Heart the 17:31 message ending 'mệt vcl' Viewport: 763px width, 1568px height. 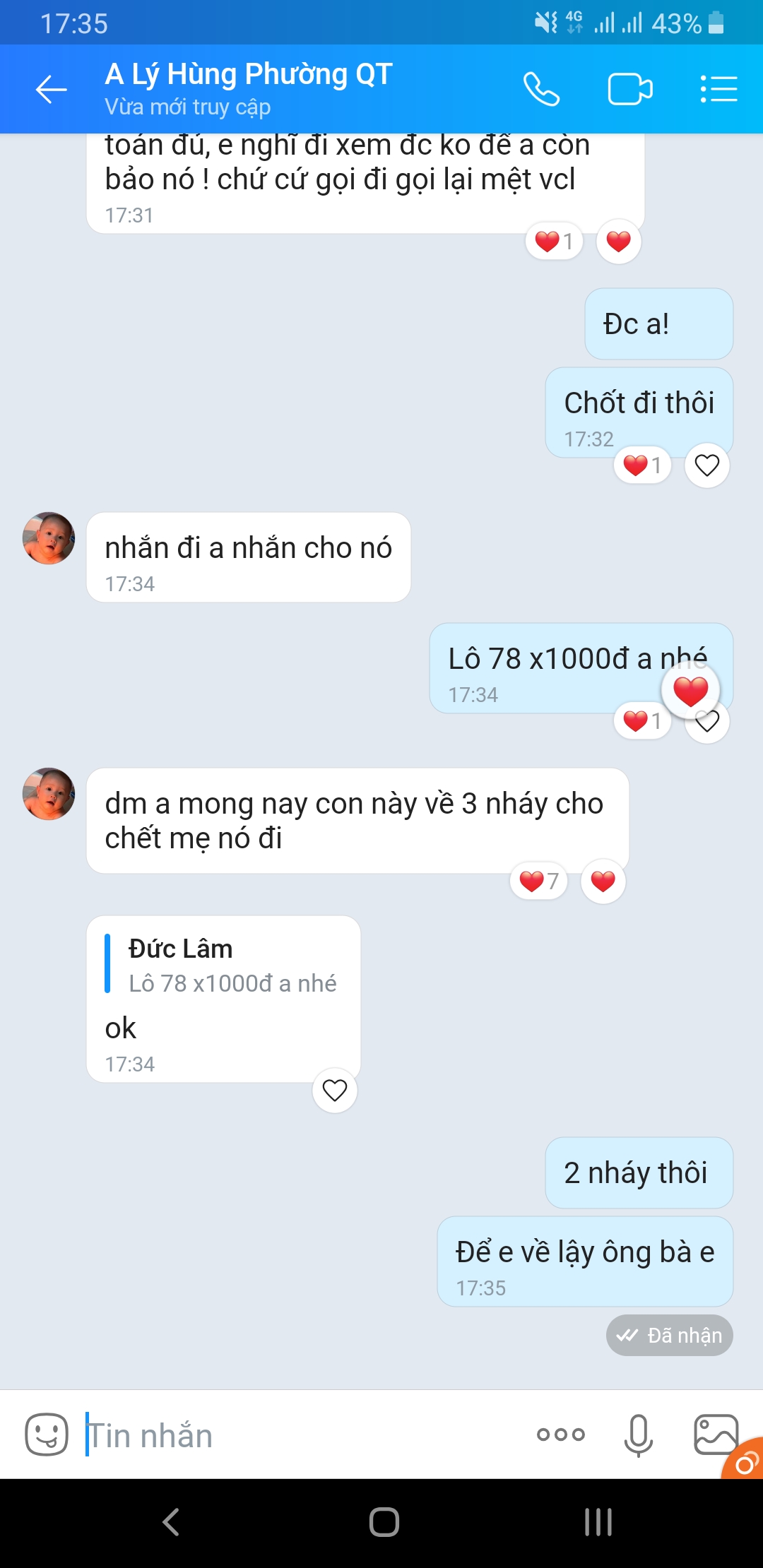click(619, 242)
